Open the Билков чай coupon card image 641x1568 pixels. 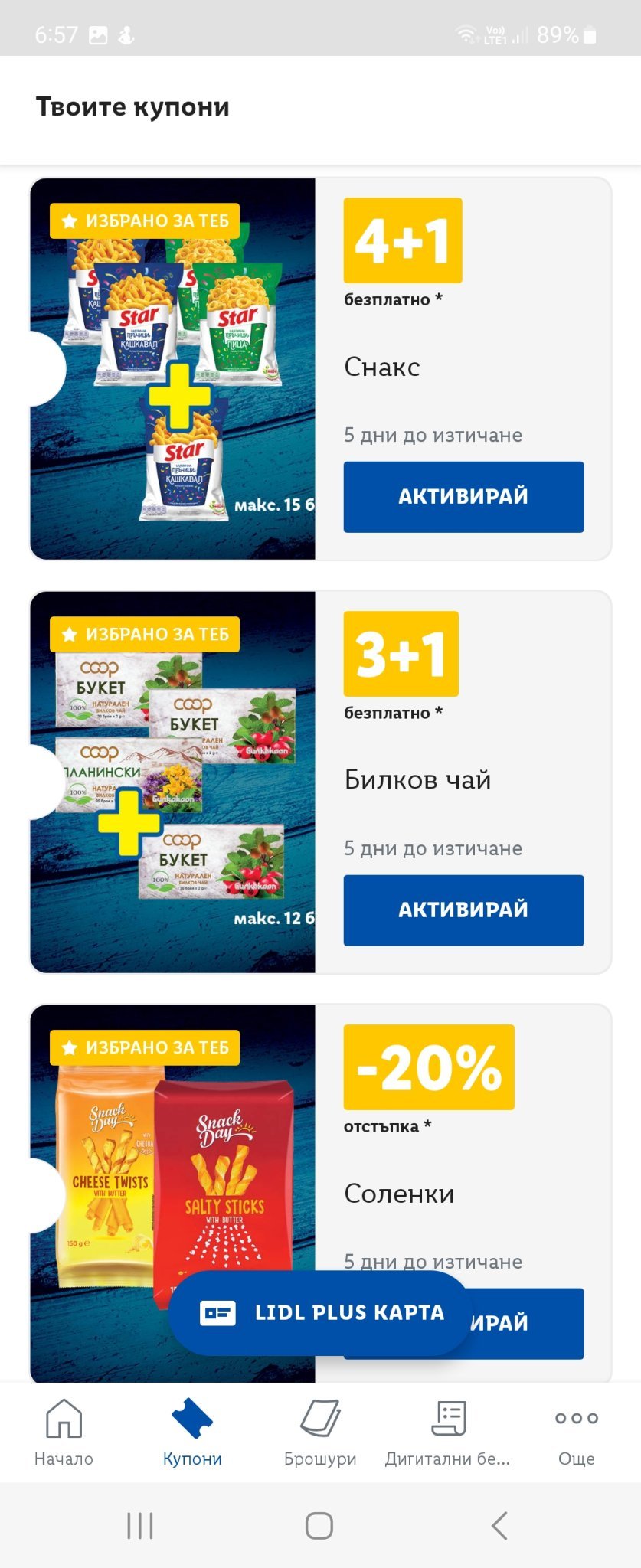point(172,782)
